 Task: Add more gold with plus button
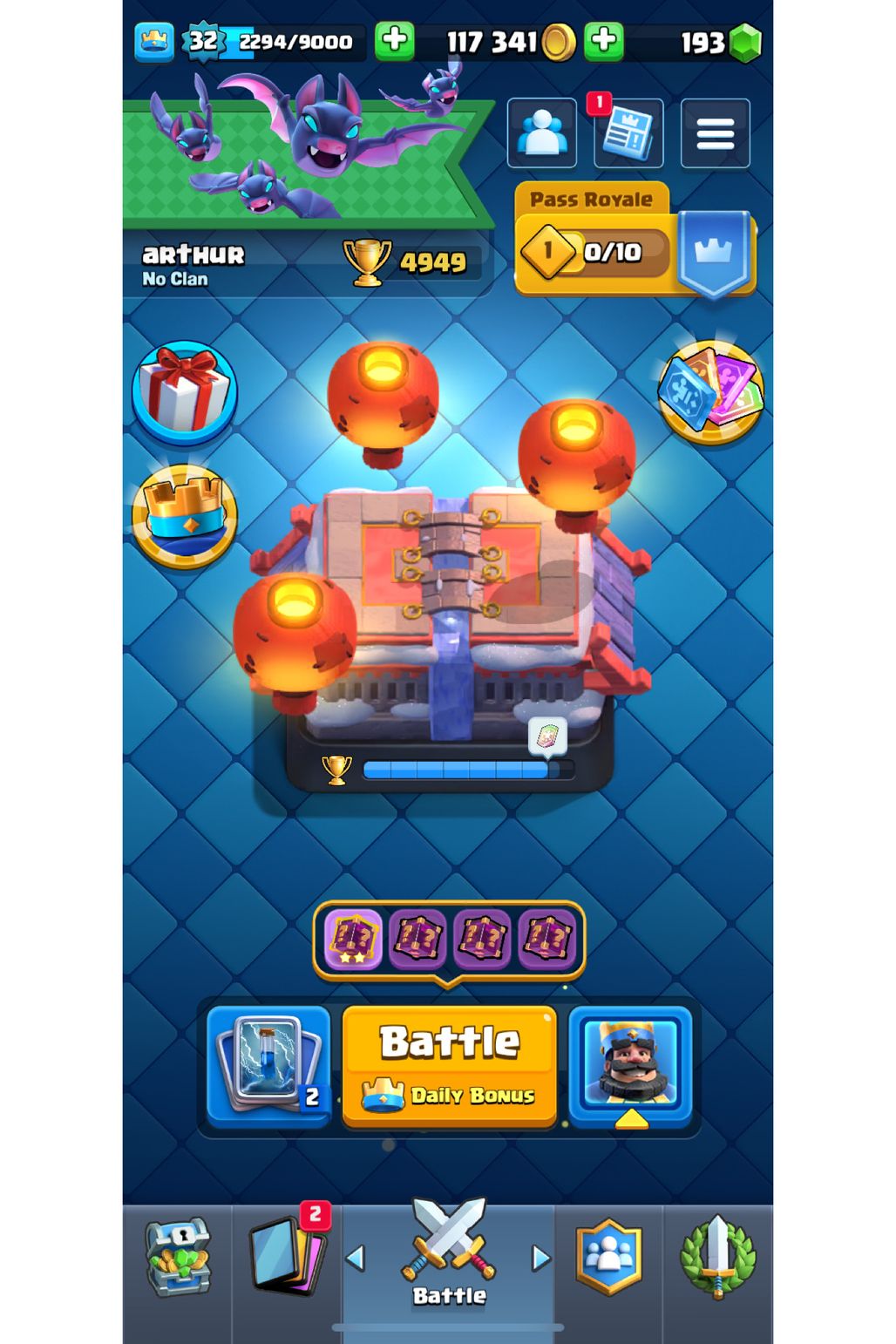click(x=604, y=41)
